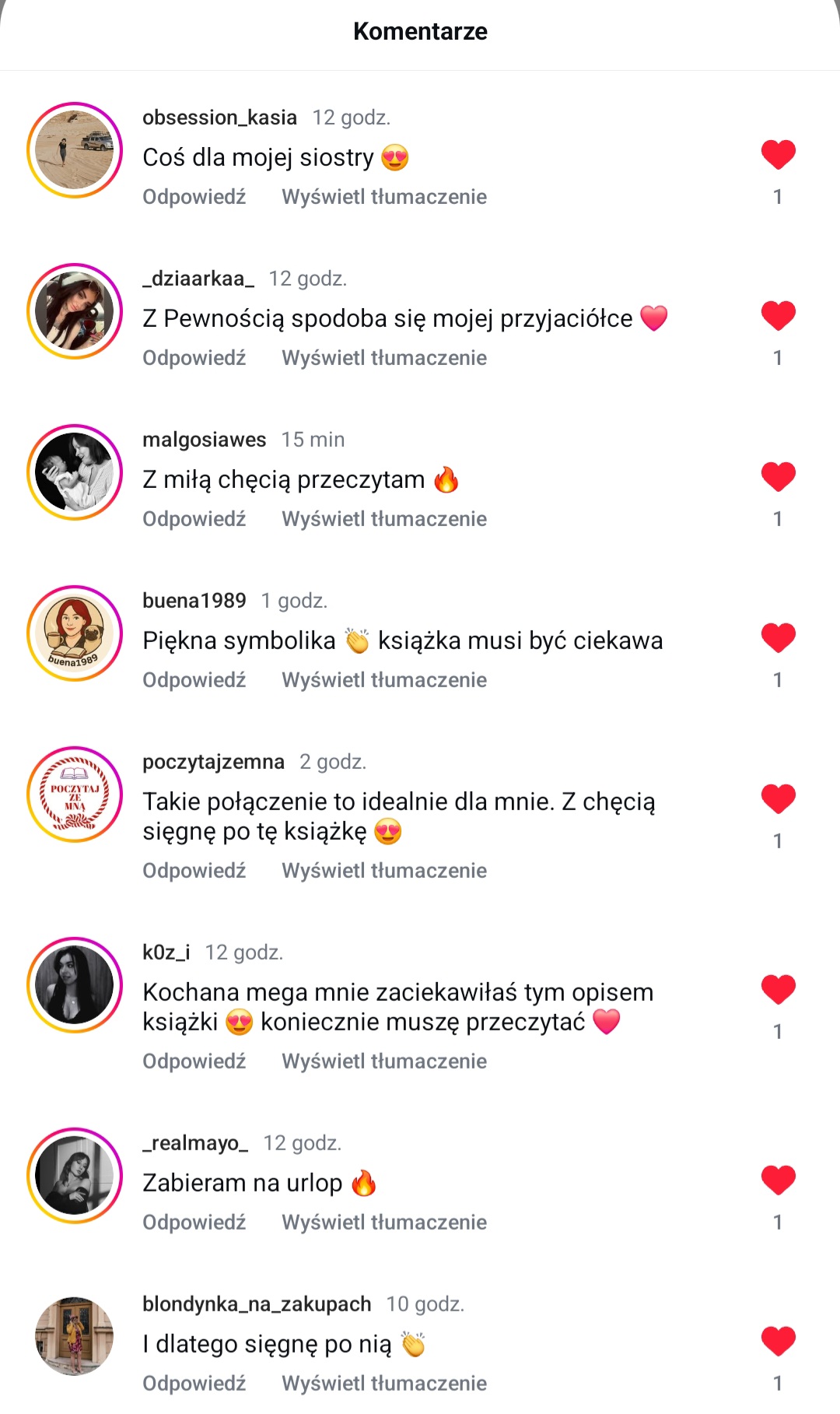View _realmayo_'s story from avatar
The height and width of the screenshot is (1414, 840).
pyautogui.click(x=75, y=1176)
